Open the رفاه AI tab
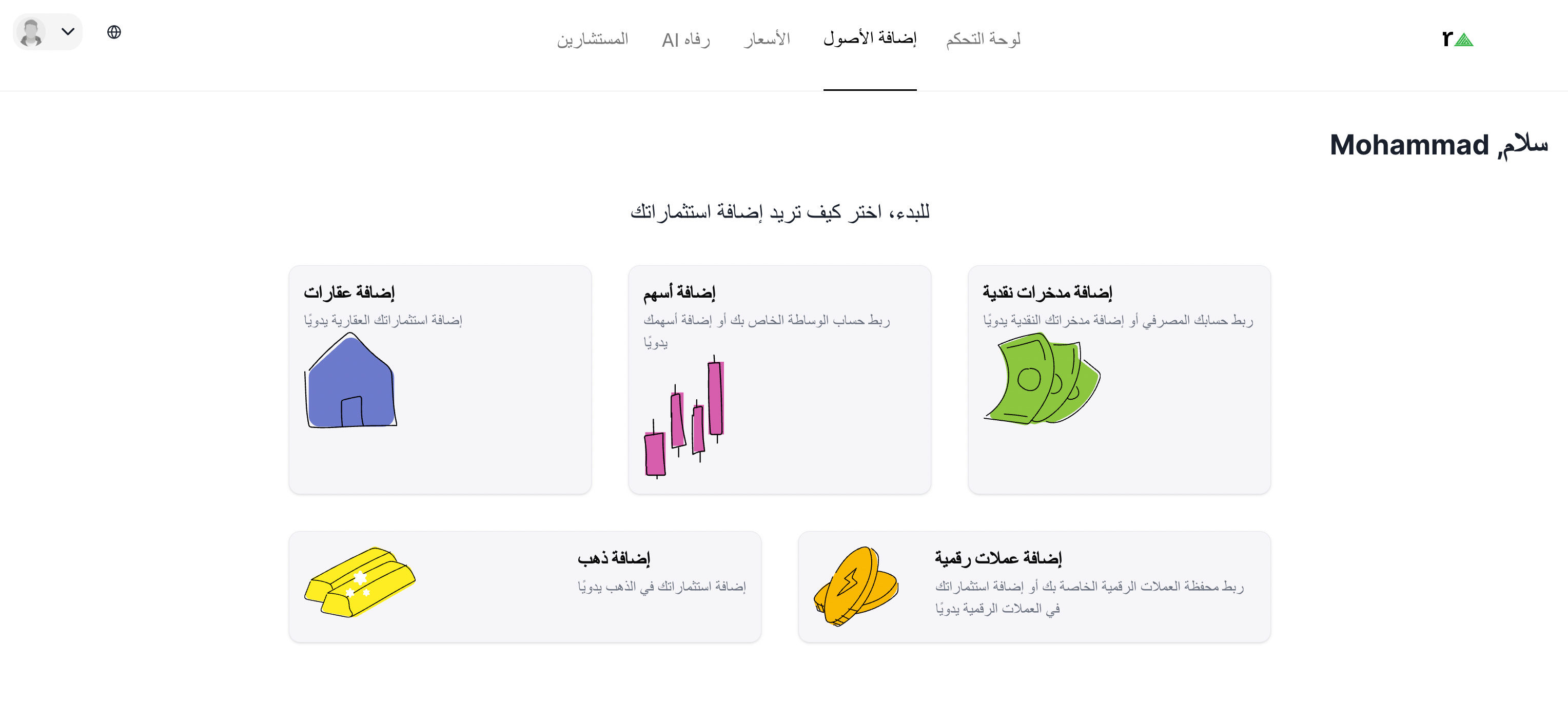 685,39
